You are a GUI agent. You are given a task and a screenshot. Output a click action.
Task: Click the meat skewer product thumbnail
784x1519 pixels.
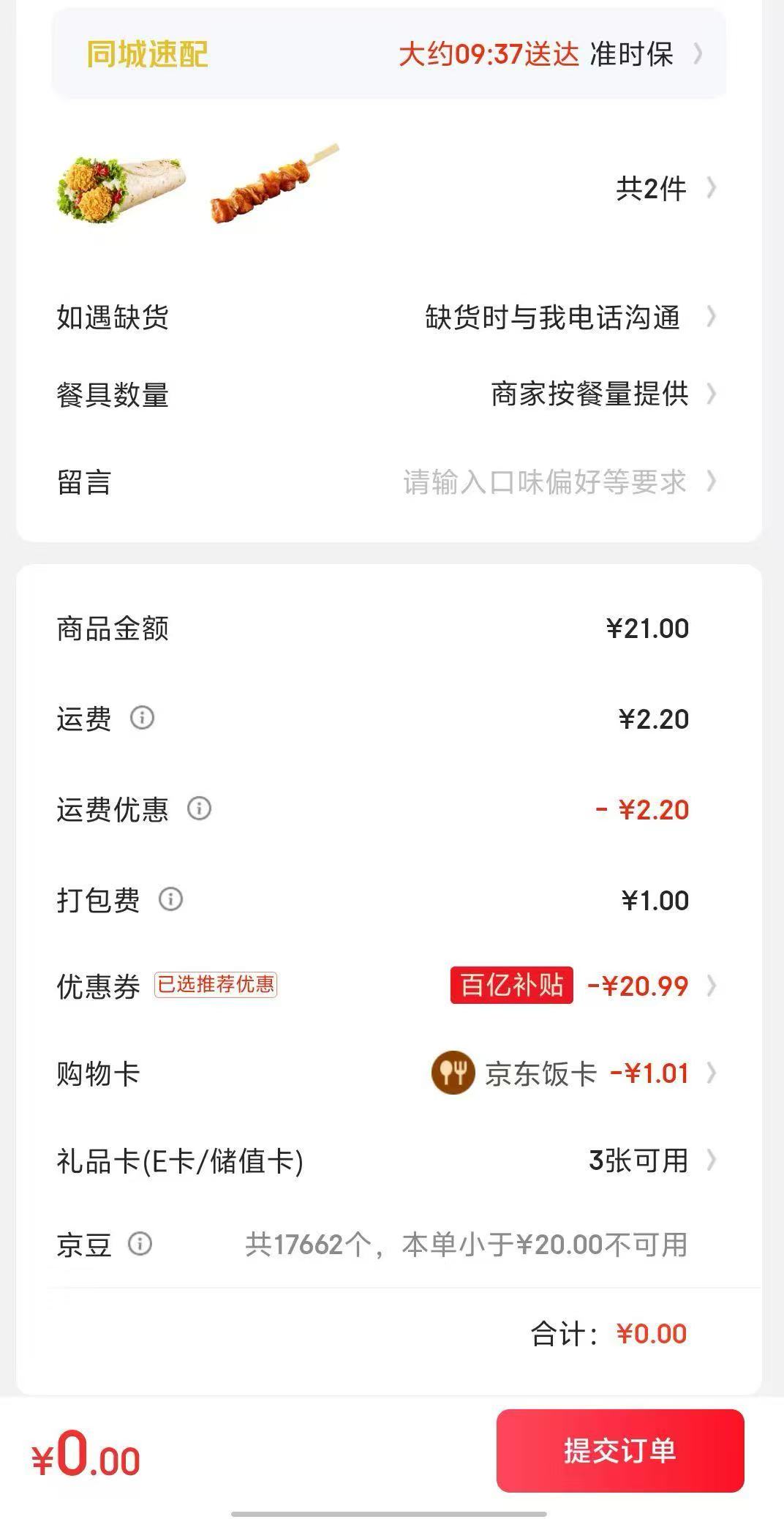pos(271,187)
